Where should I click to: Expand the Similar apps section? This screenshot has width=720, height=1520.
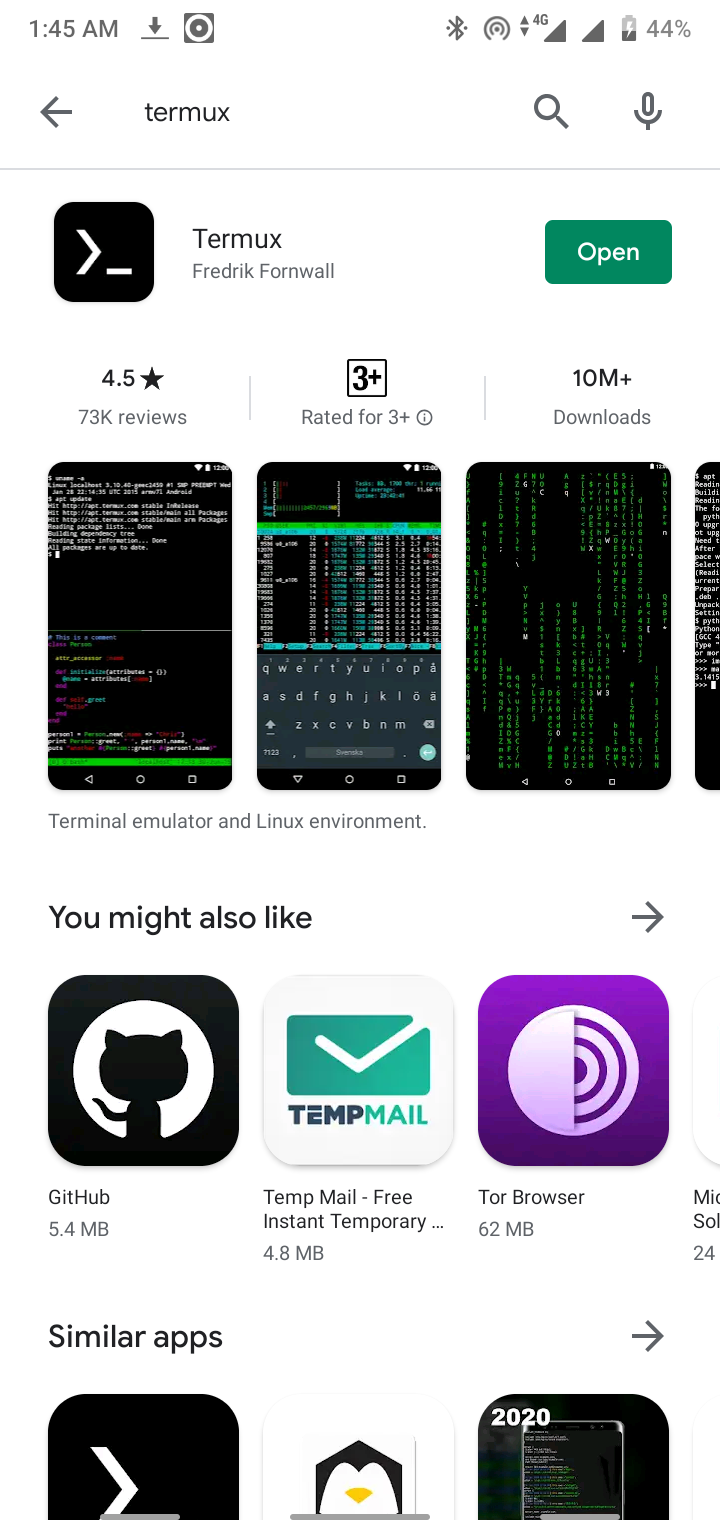tap(648, 1336)
